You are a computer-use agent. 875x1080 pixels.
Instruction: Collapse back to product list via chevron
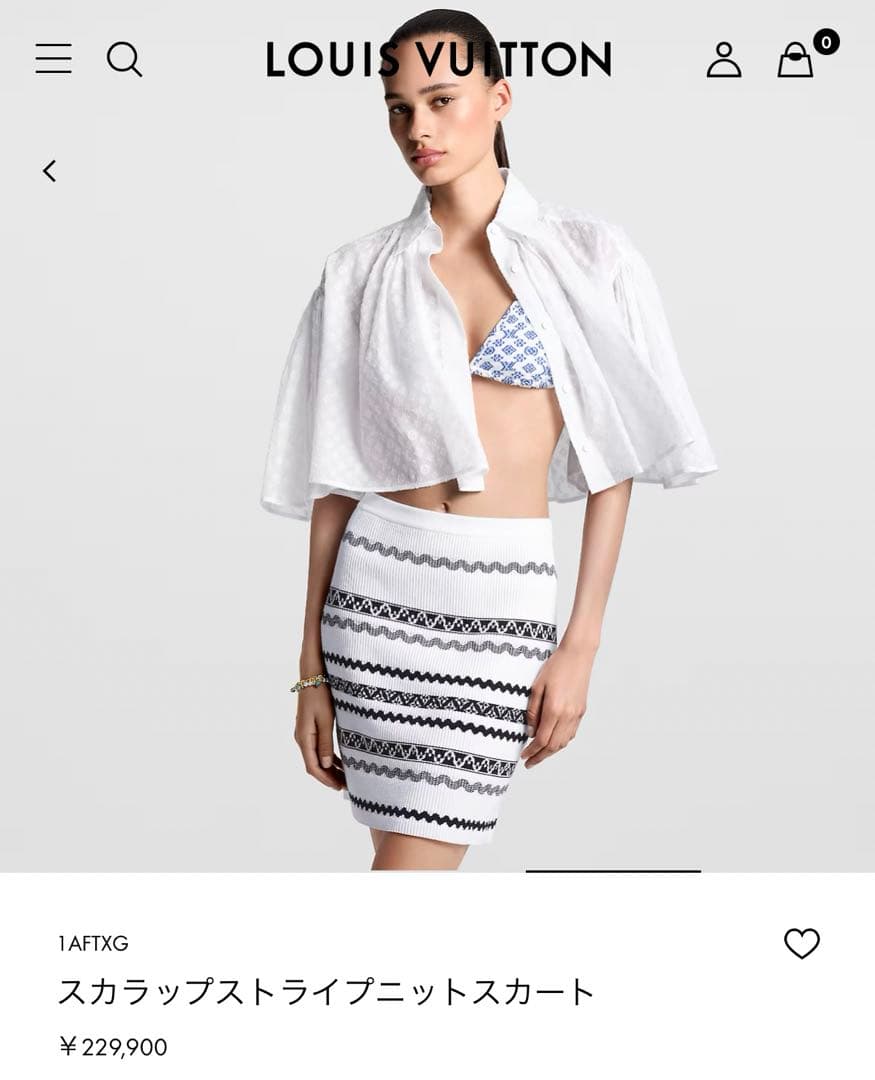(46, 171)
